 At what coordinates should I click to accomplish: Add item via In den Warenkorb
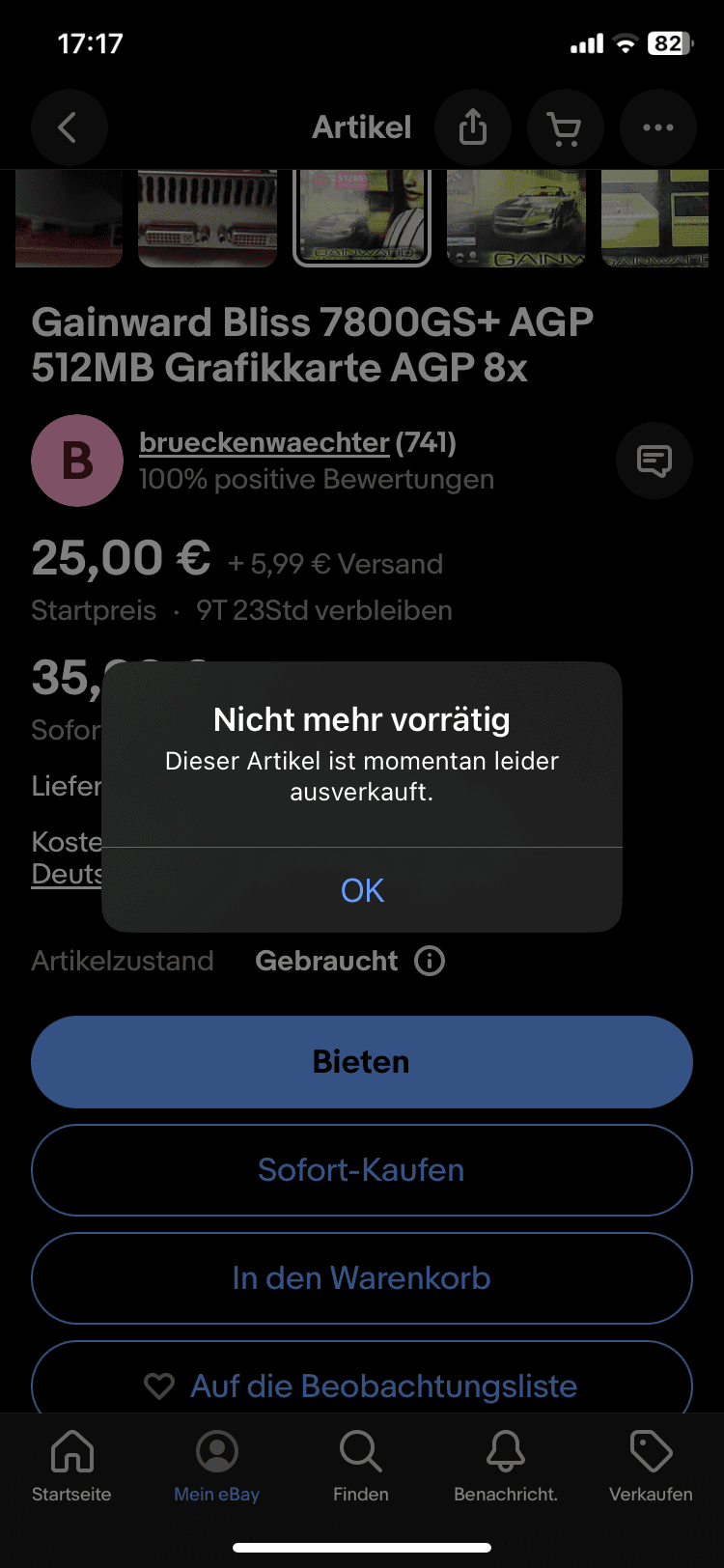click(362, 1278)
